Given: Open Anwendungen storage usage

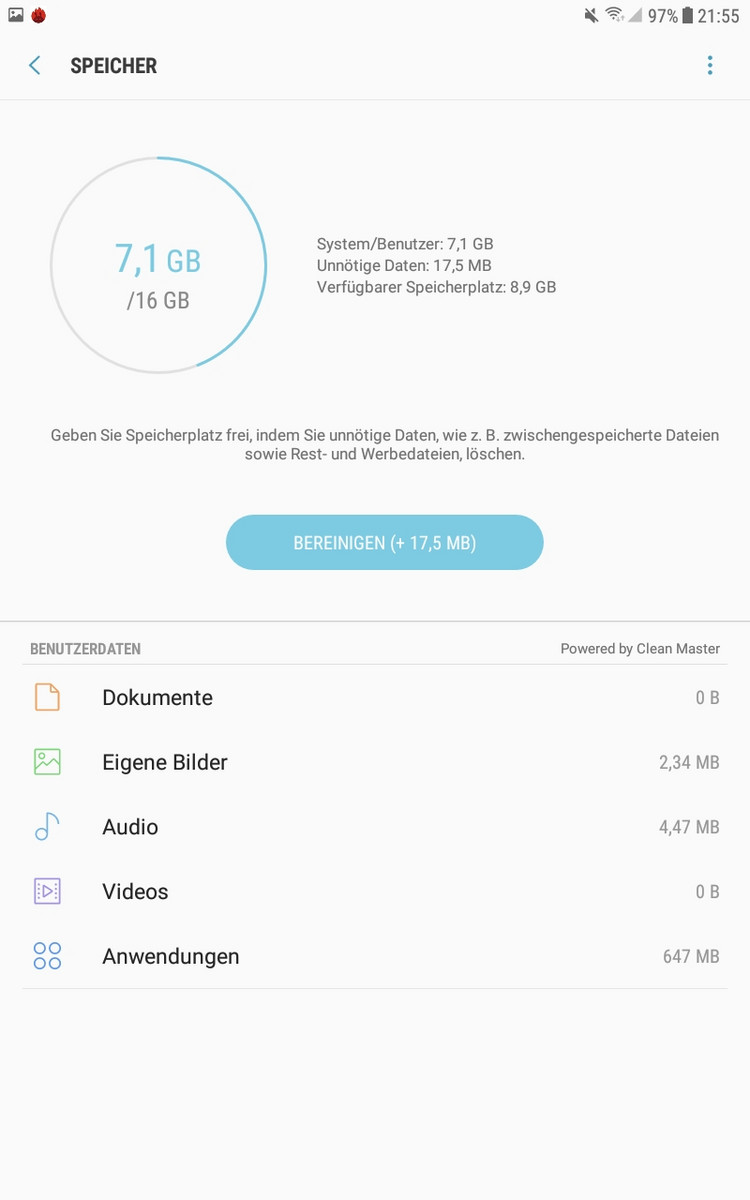Looking at the screenshot, I should (375, 956).
